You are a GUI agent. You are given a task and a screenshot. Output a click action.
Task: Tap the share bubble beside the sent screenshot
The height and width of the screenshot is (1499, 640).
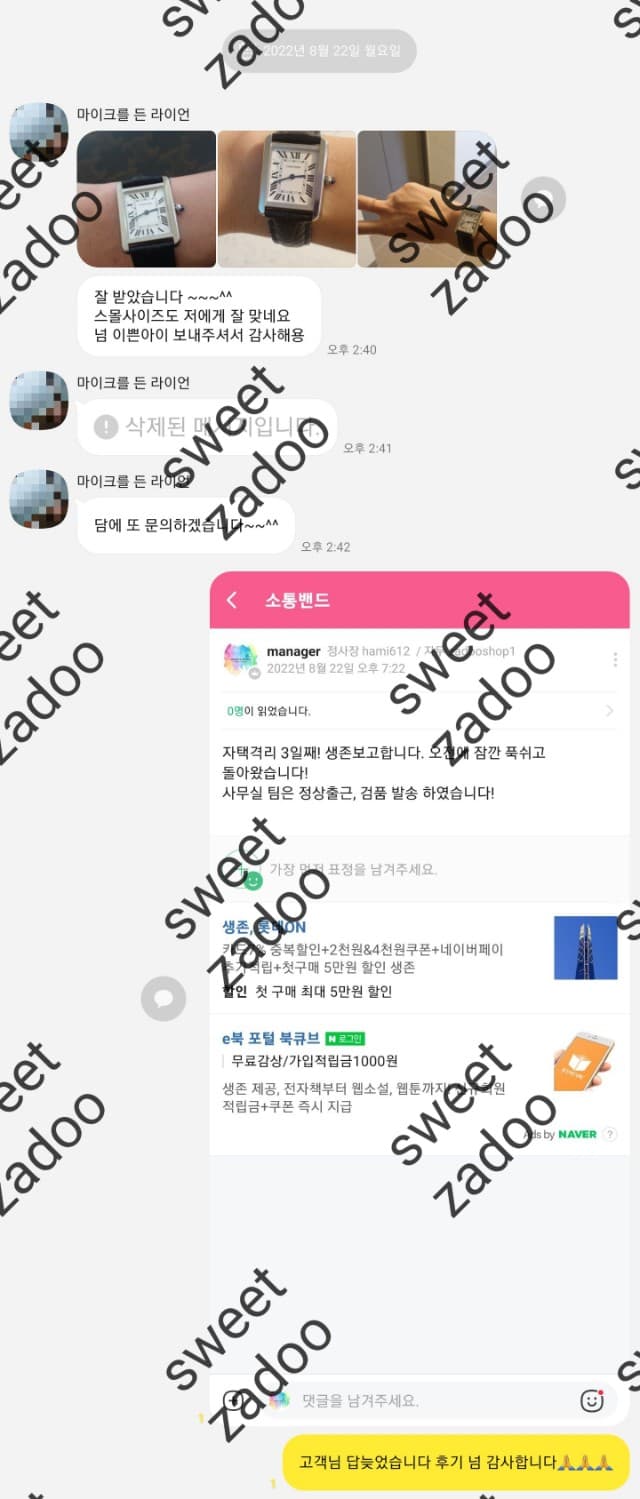click(x=164, y=999)
